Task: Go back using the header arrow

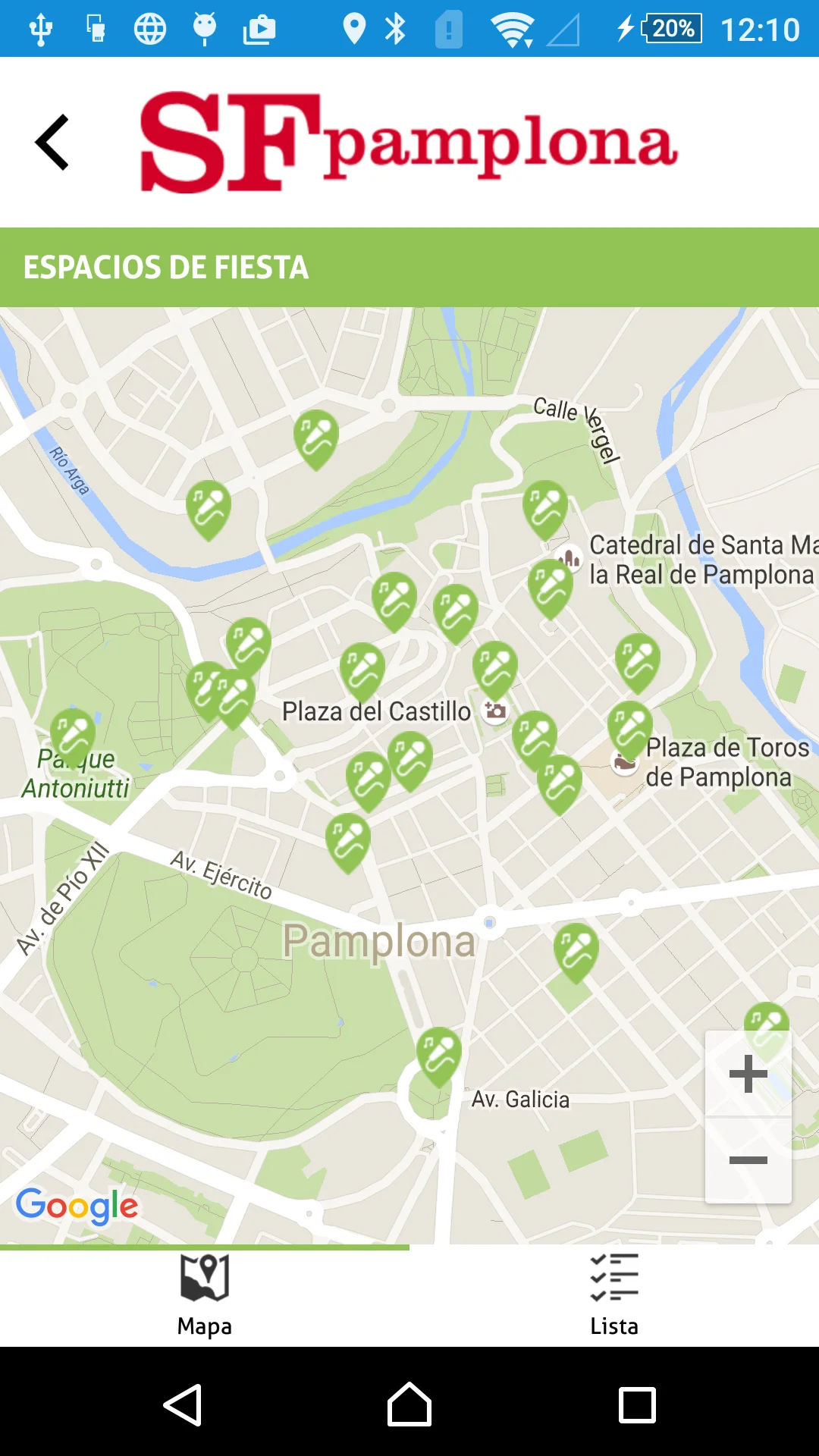Action: 52,143
